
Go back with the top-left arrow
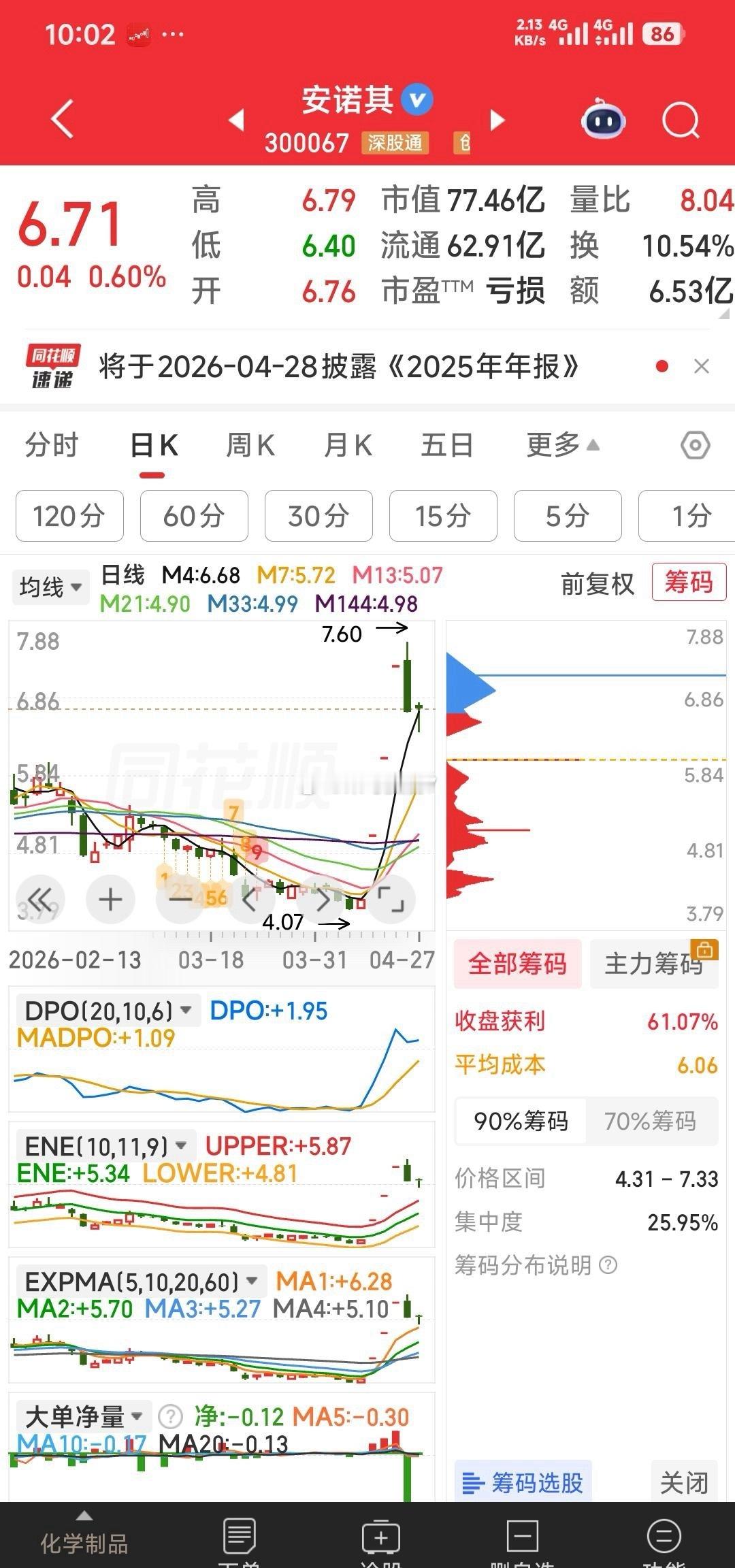tap(62, 120)
